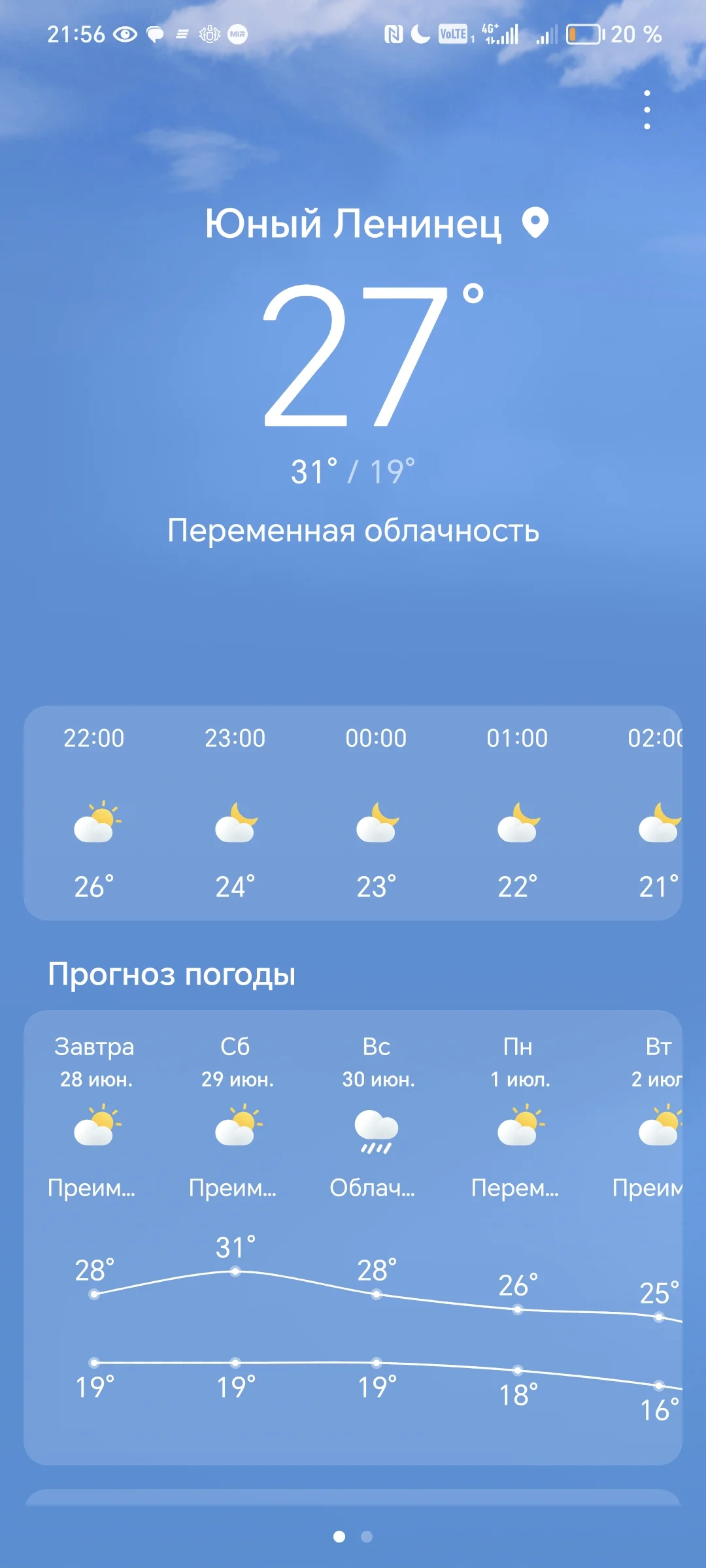Tap the location pin icon next to city name
Image resolution: width=706 pixels, height=1568 pixels.
coord(534,225)
